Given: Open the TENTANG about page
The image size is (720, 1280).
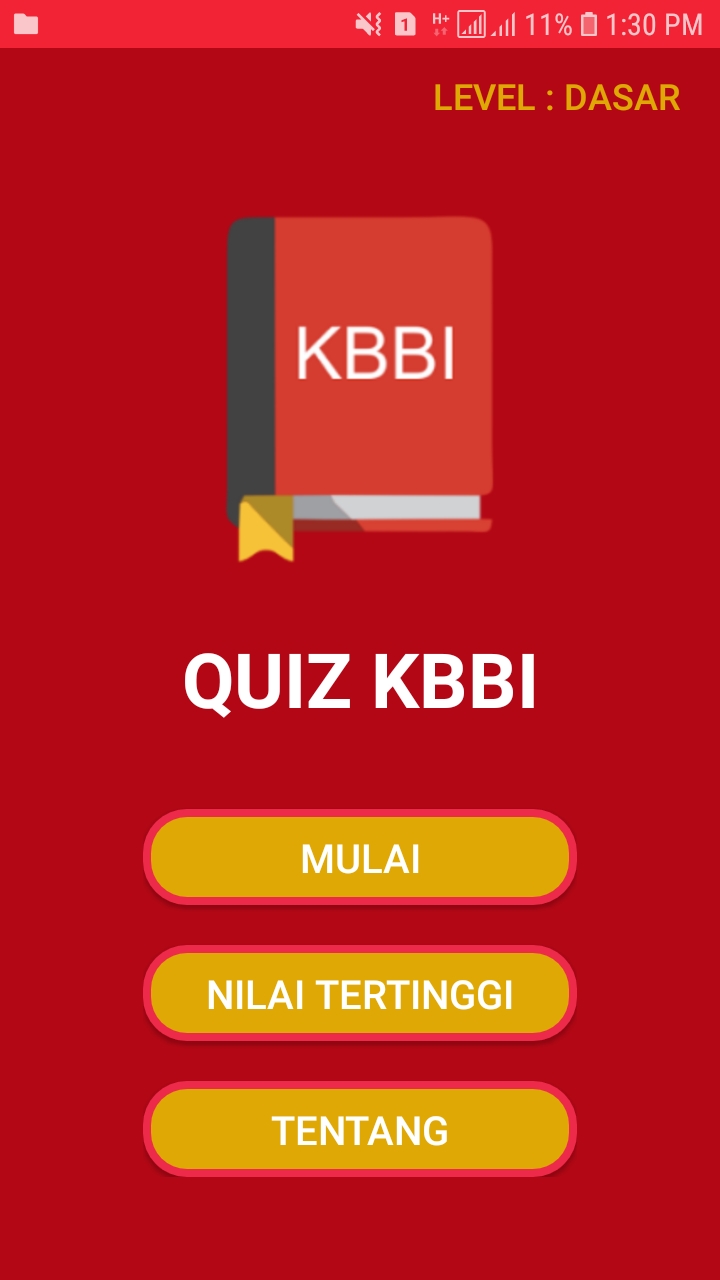Looking at the screenshot, I should (x=360, y=1130).
